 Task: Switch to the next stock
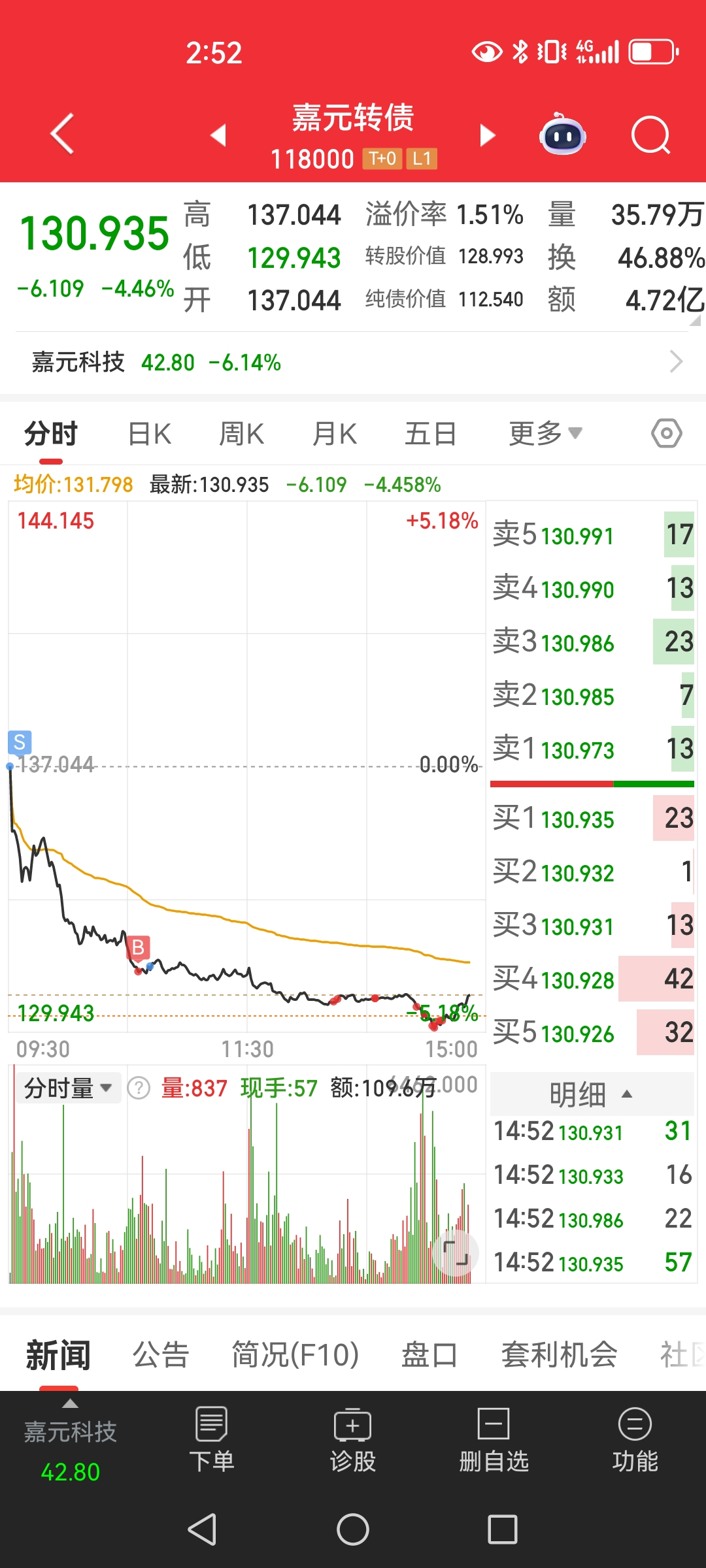487,135
